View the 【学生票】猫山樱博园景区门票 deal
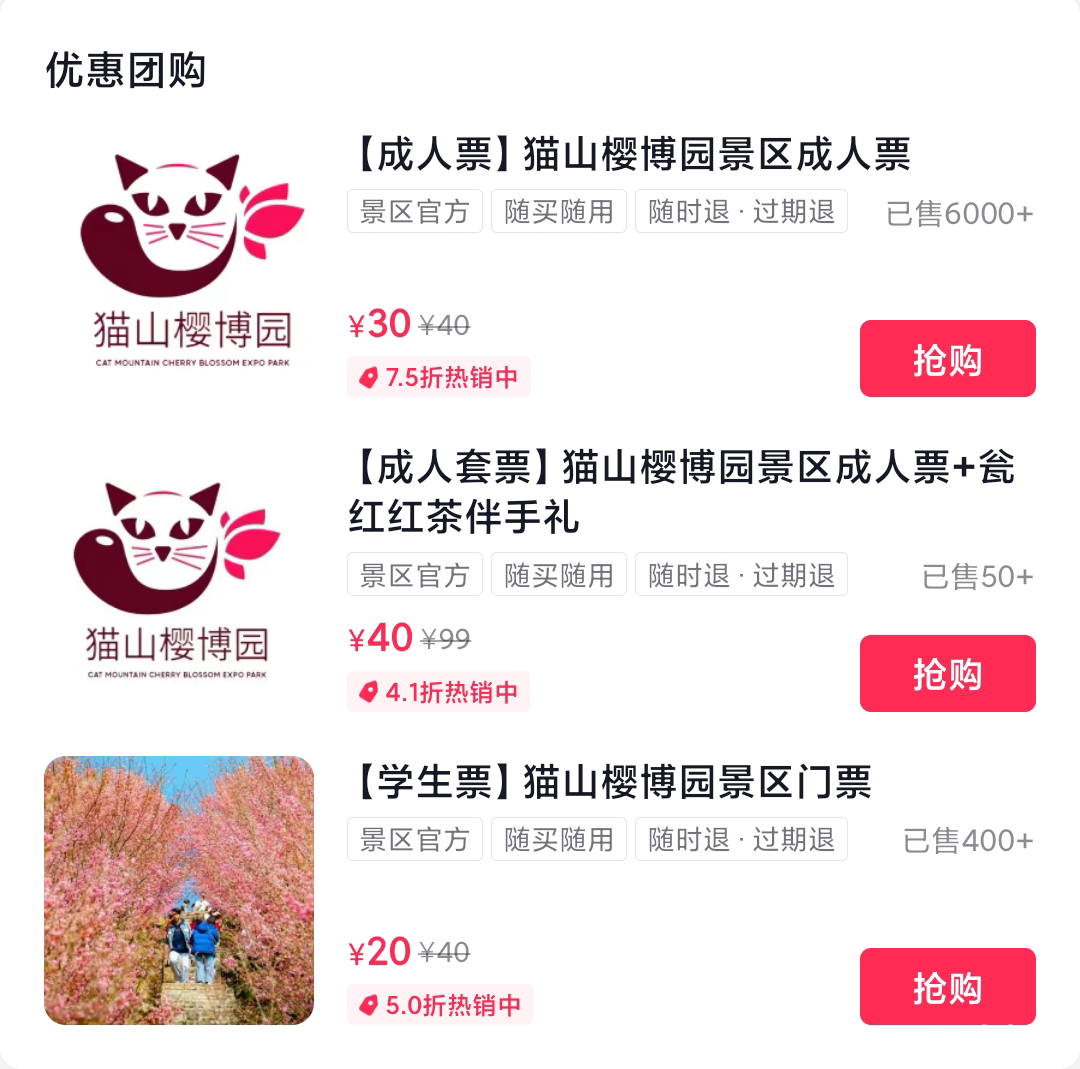This screenshot has height=1069, width=1080. click(x=610, y=782)
